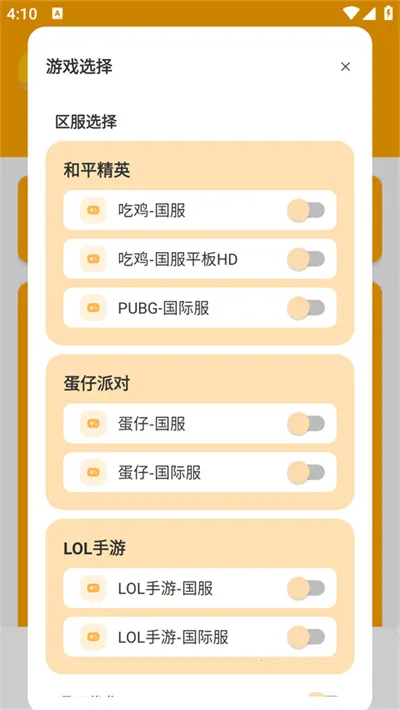
Task: Enable the 蛋仔-国服 switch
Action: pyautogui.click(x=306, y=424)
